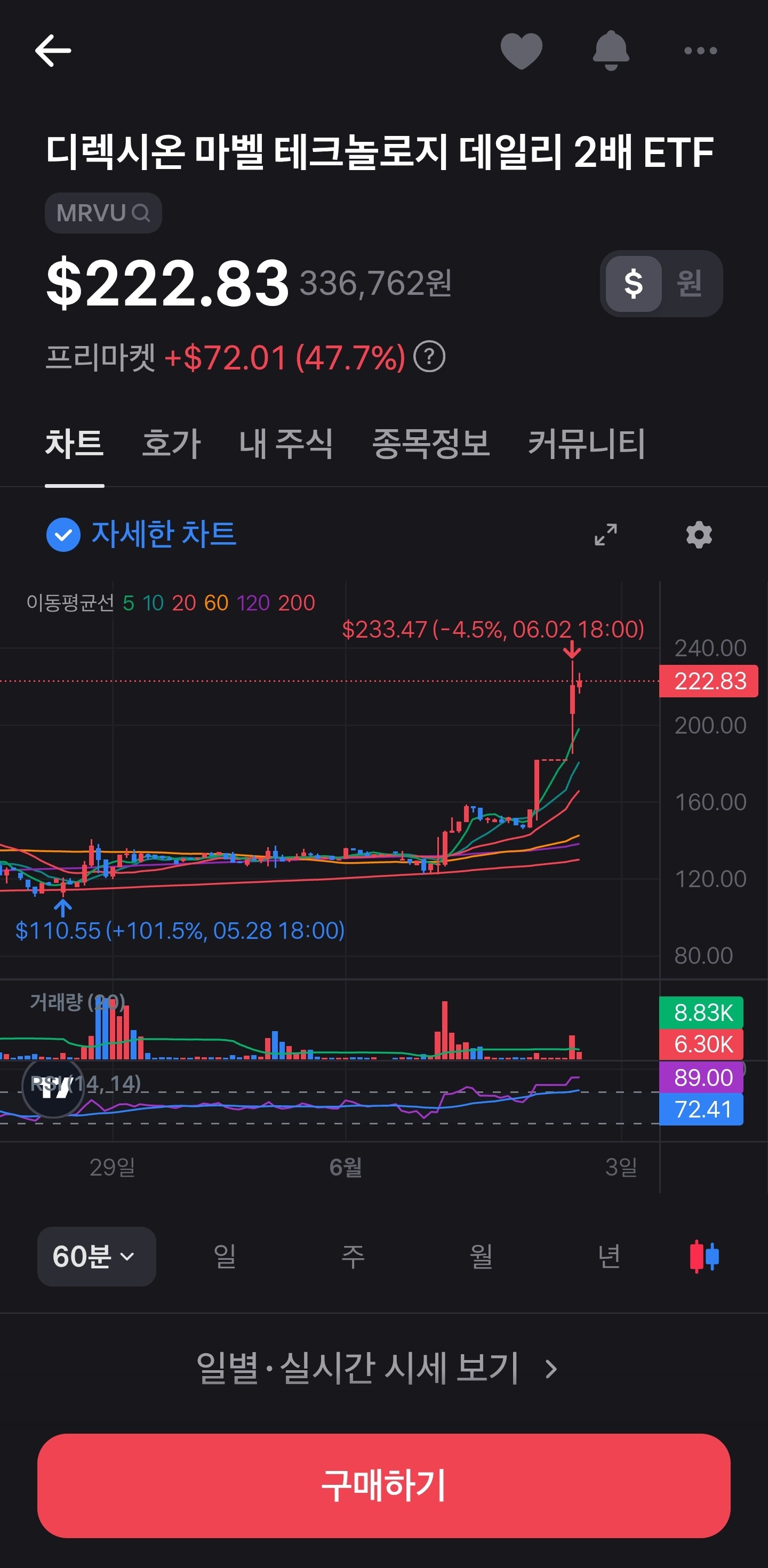The width and height of the screenshot is (768, 1568).
Task: Select the 월 chart period
Action: [x=481, y=1256]
